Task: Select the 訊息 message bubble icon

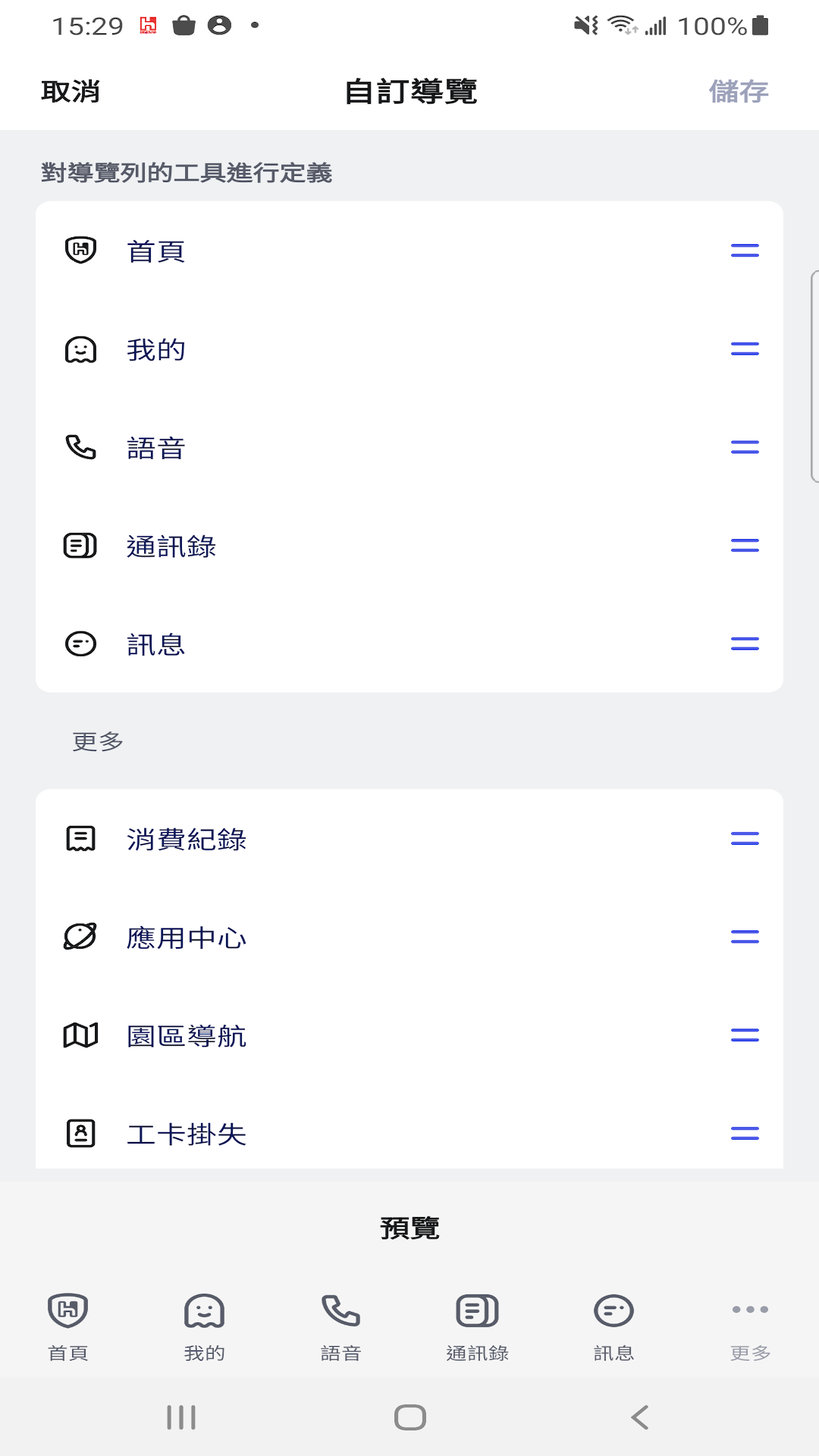Action: [80, 644]
